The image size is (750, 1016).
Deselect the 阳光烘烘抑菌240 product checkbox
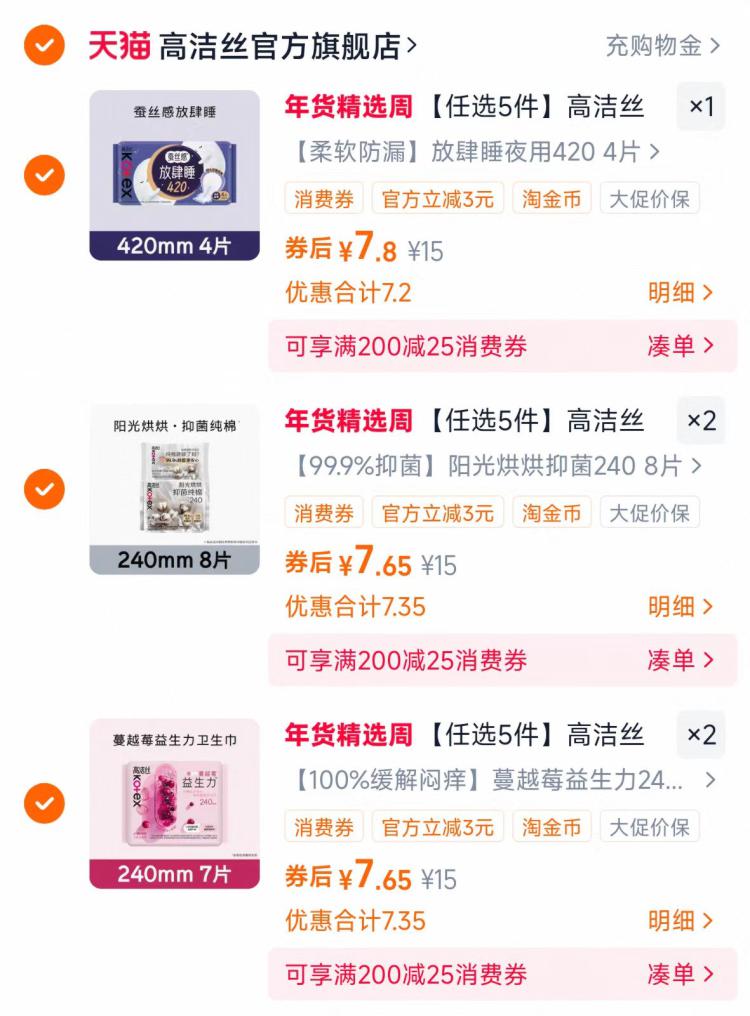click(x=43, y=489)
